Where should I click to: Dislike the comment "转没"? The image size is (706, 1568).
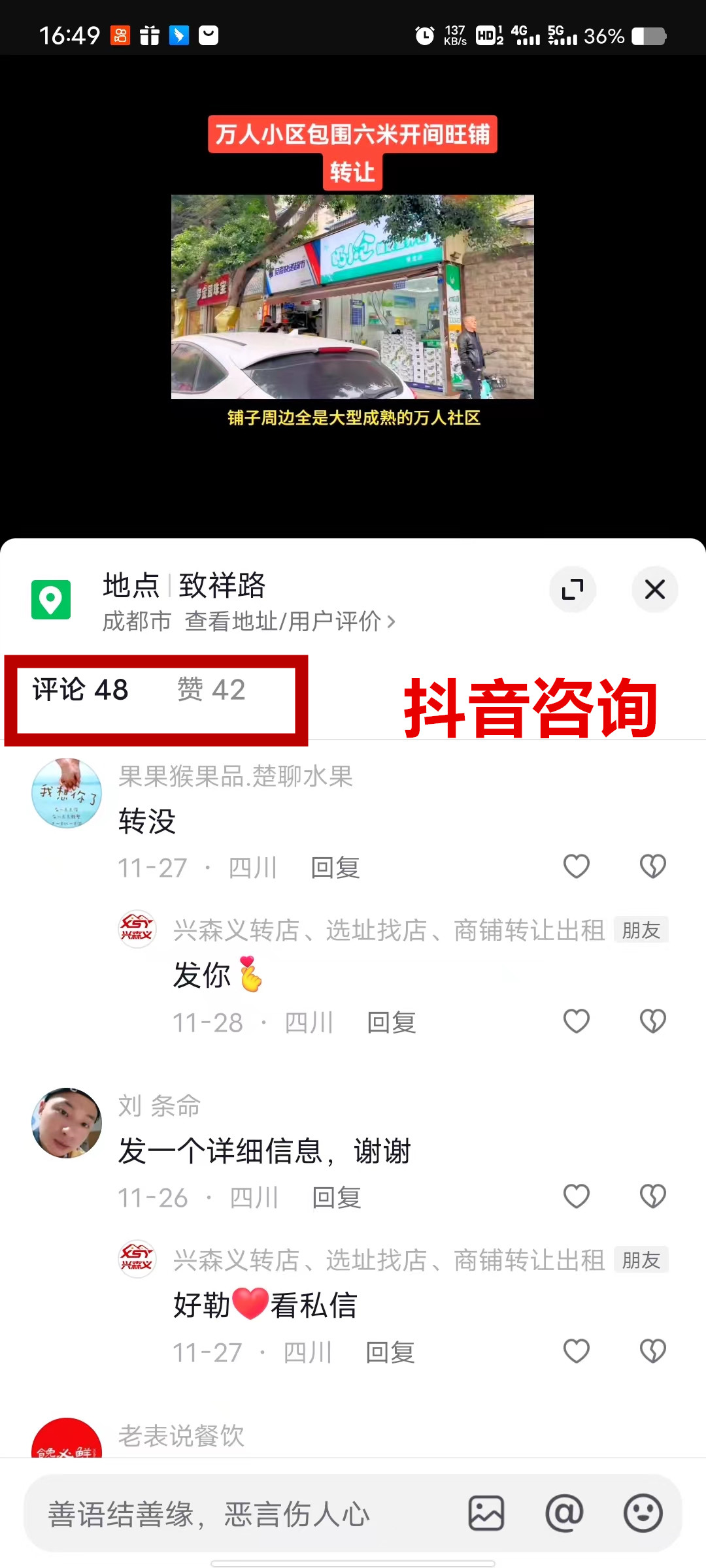pyautogui.click(x=652, y=867)
